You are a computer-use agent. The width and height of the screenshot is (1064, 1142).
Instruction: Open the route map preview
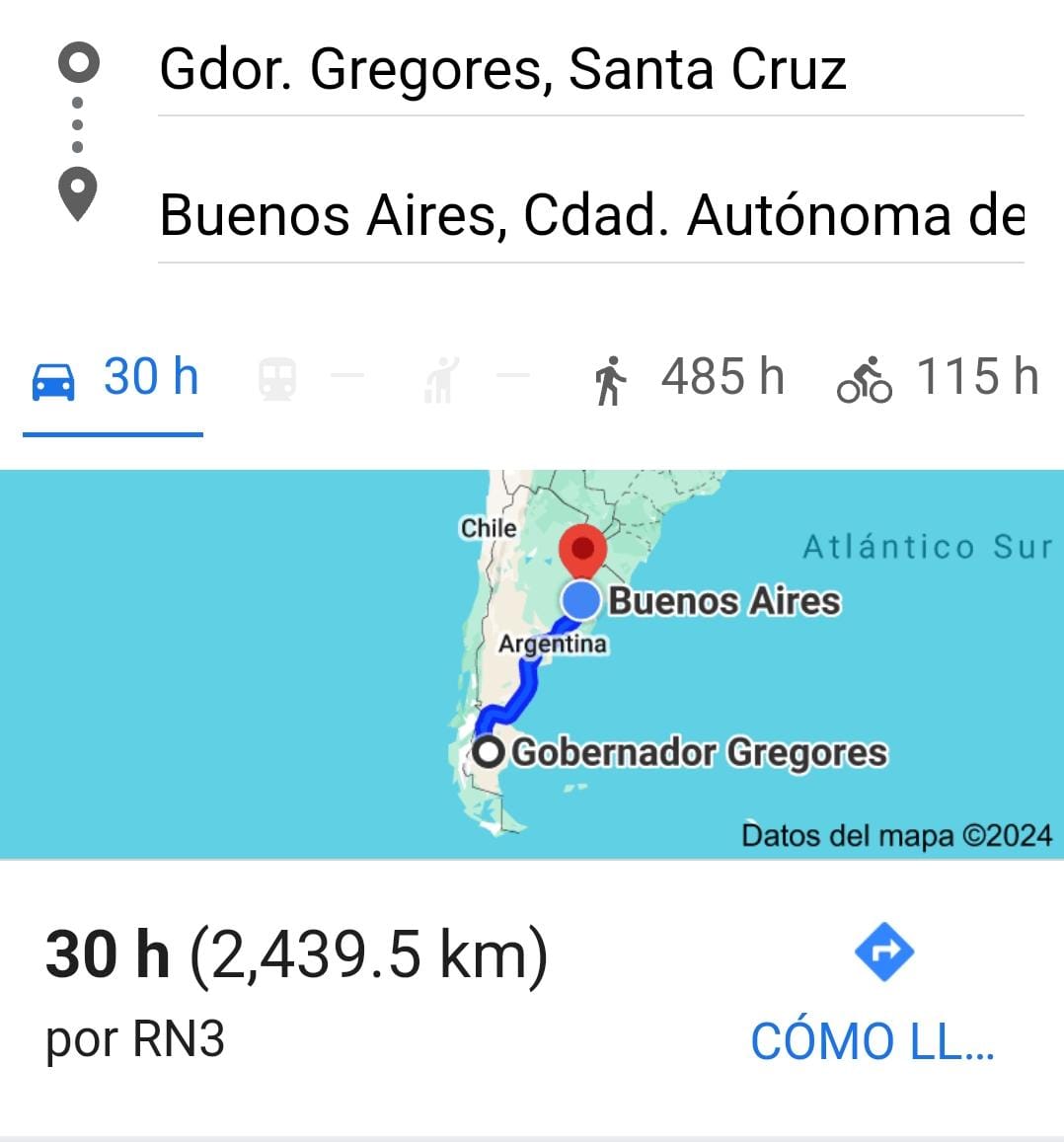(x=532, y=663)
